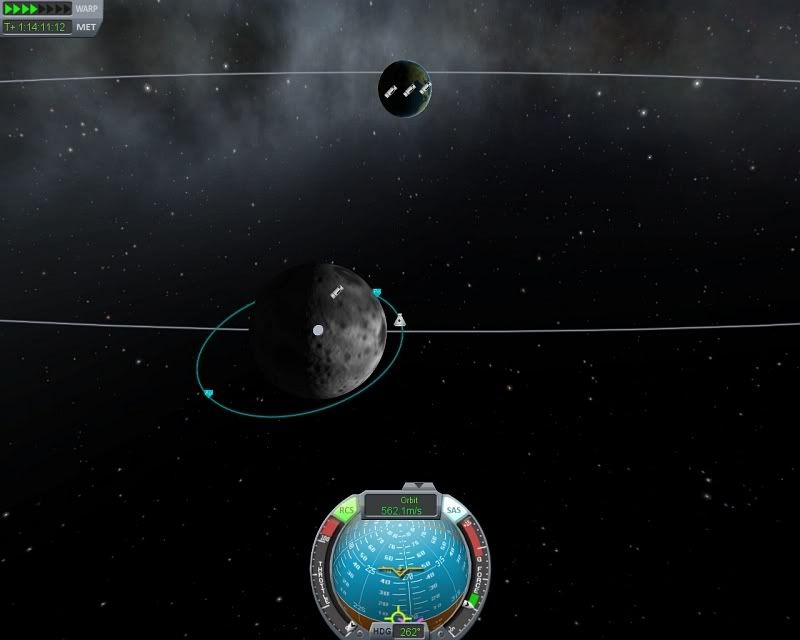Focus on the Mun's center marker

tap(318, 330)
